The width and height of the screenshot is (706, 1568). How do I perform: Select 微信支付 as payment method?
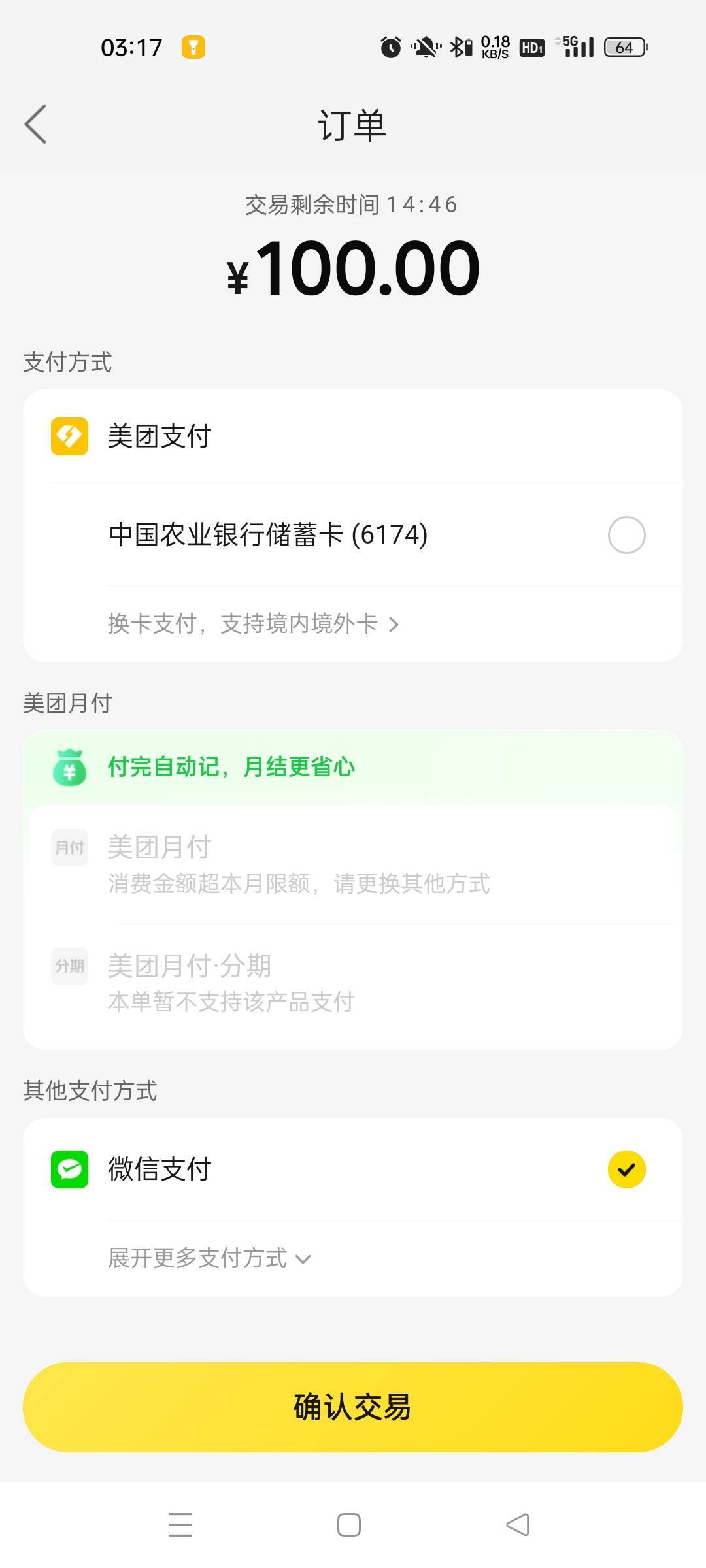[353, 1169]
